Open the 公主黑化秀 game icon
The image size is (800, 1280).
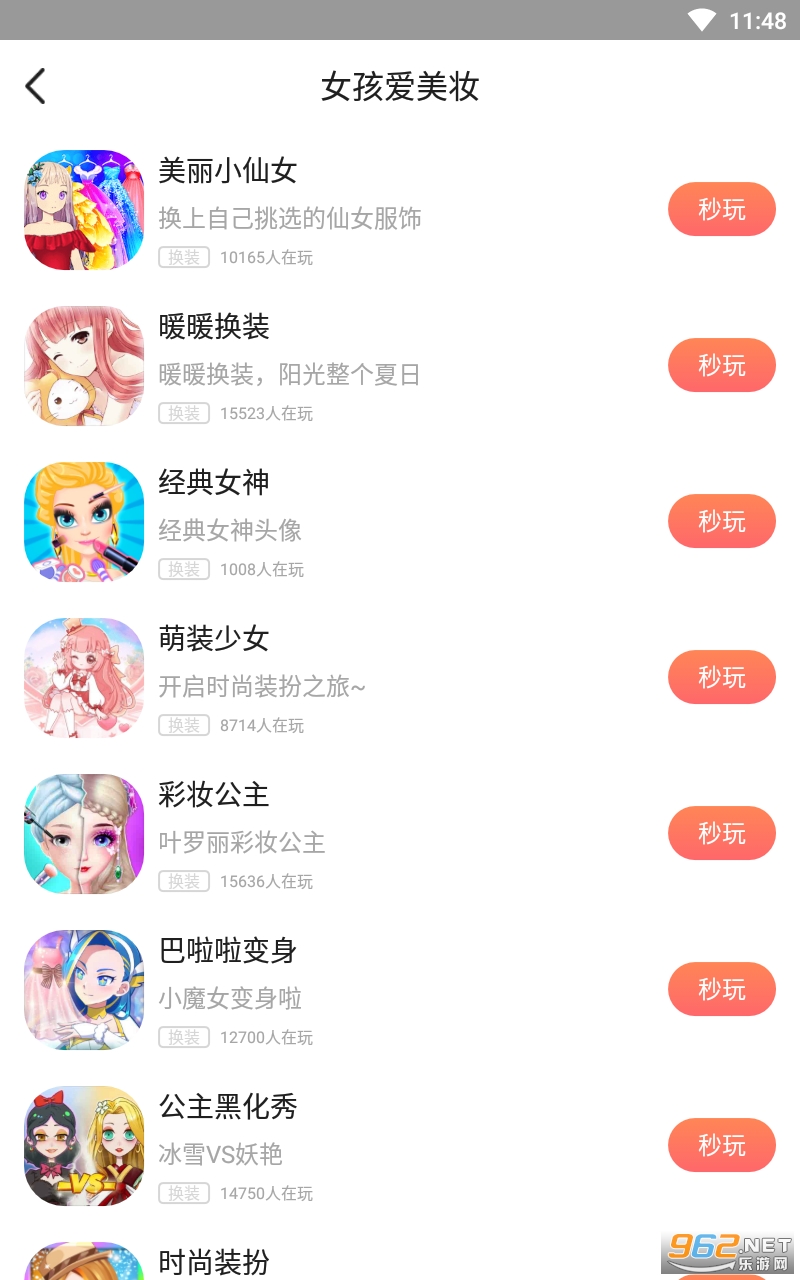pos(84,1146)
